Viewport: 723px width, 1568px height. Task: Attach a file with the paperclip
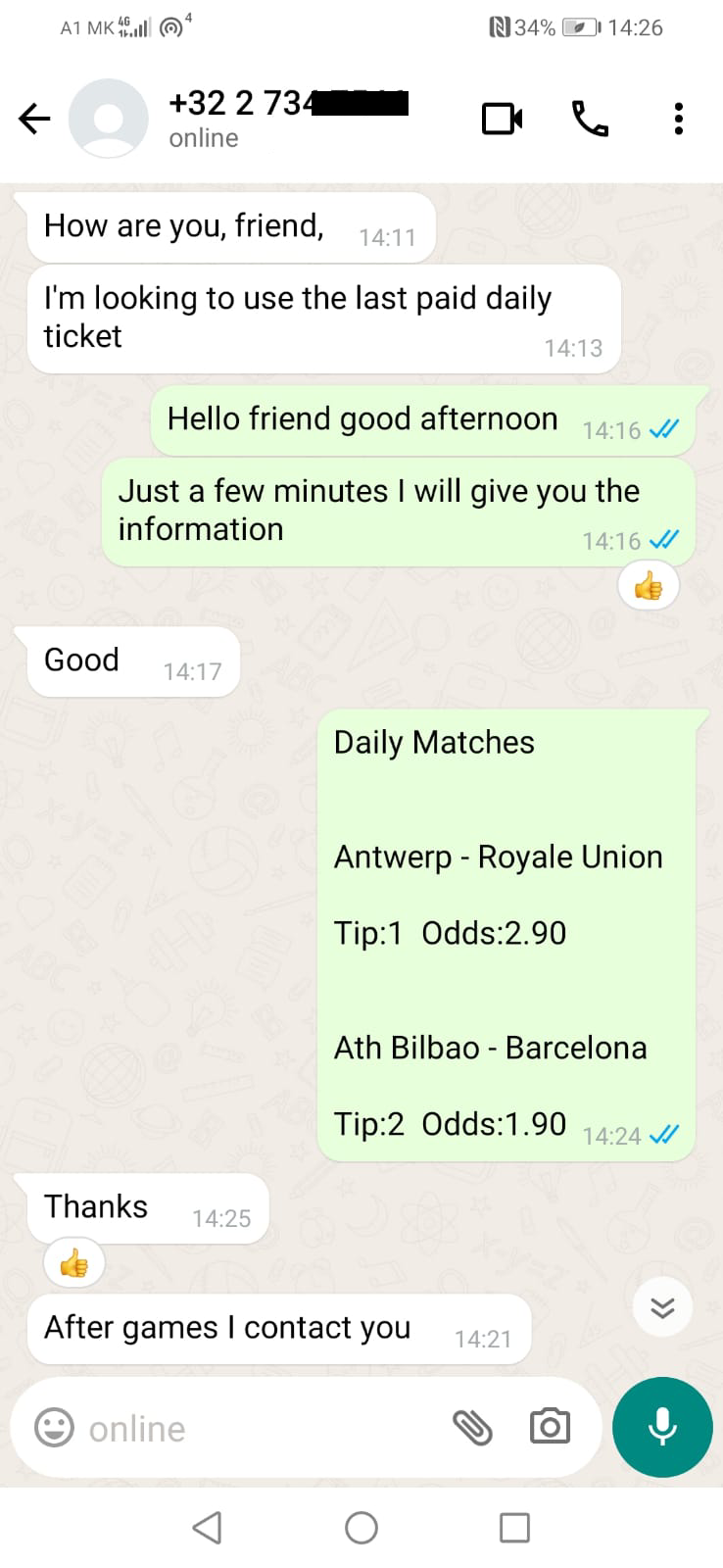coord(472,1428)
